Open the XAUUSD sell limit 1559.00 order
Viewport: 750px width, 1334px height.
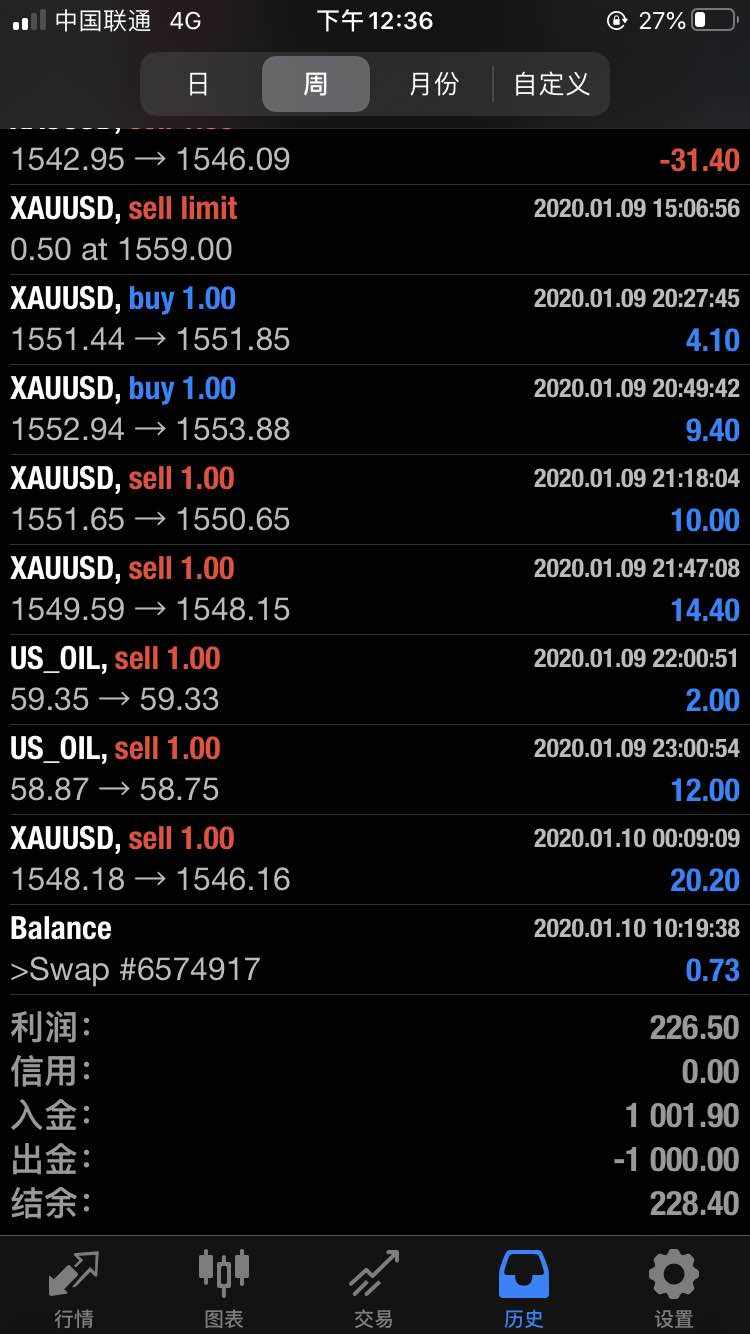coord(375,229)
